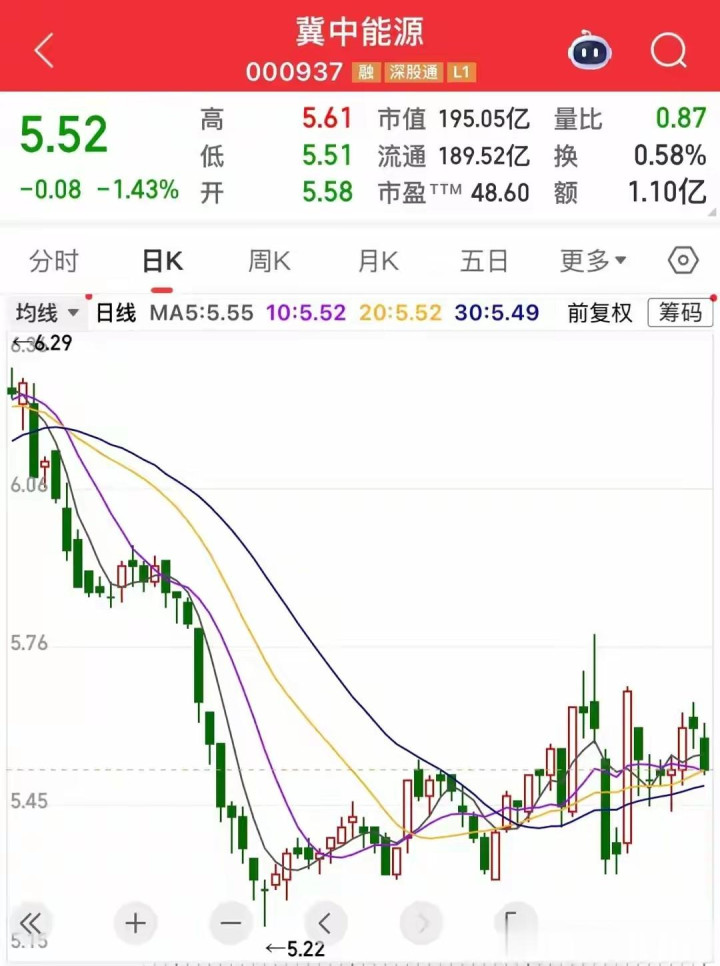
Task: Open the robot assistant icon
Action: [590, 50]
